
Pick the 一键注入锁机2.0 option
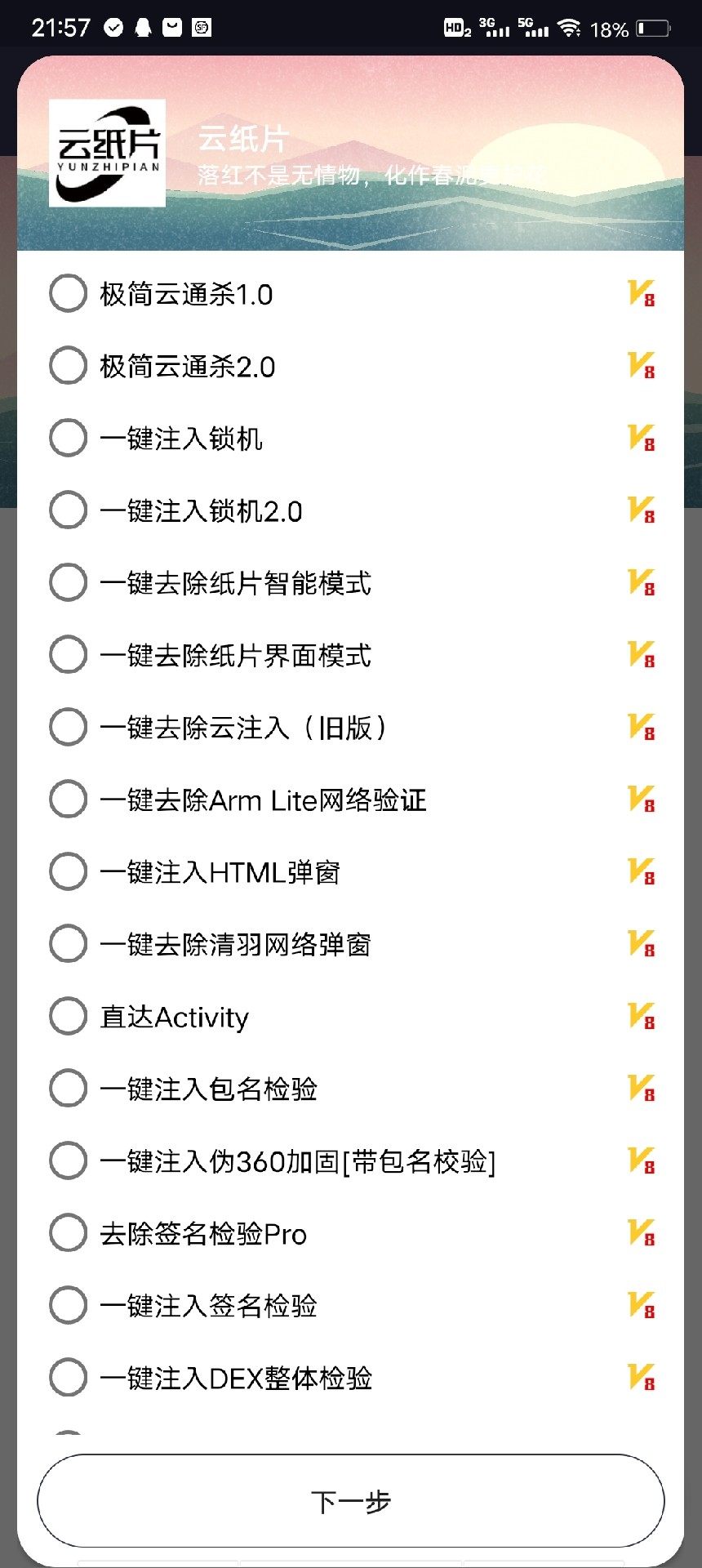(69, 510)
